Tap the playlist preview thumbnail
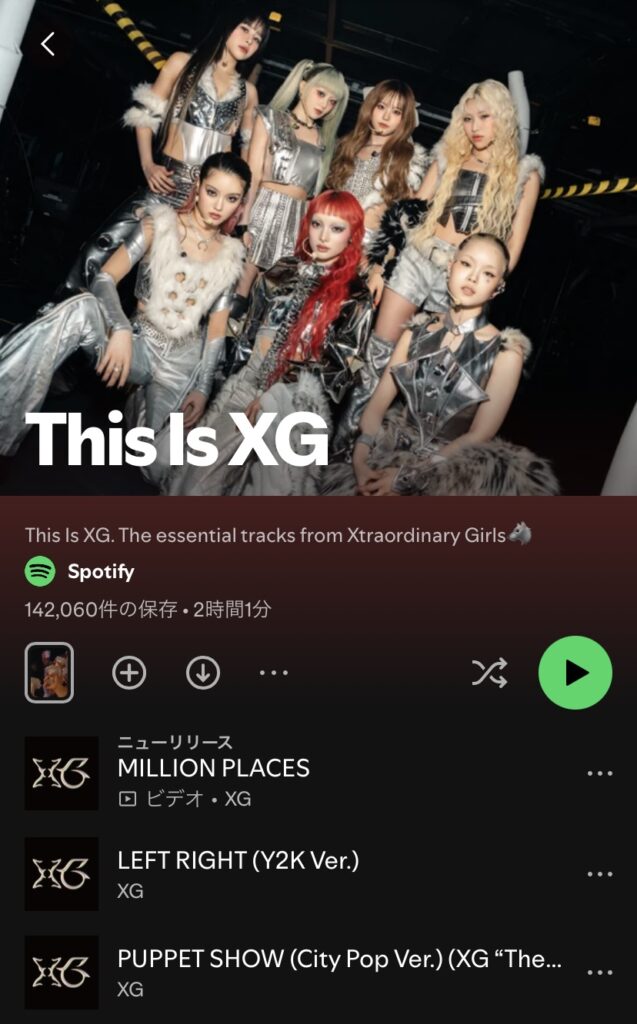 tap(49, 673)
